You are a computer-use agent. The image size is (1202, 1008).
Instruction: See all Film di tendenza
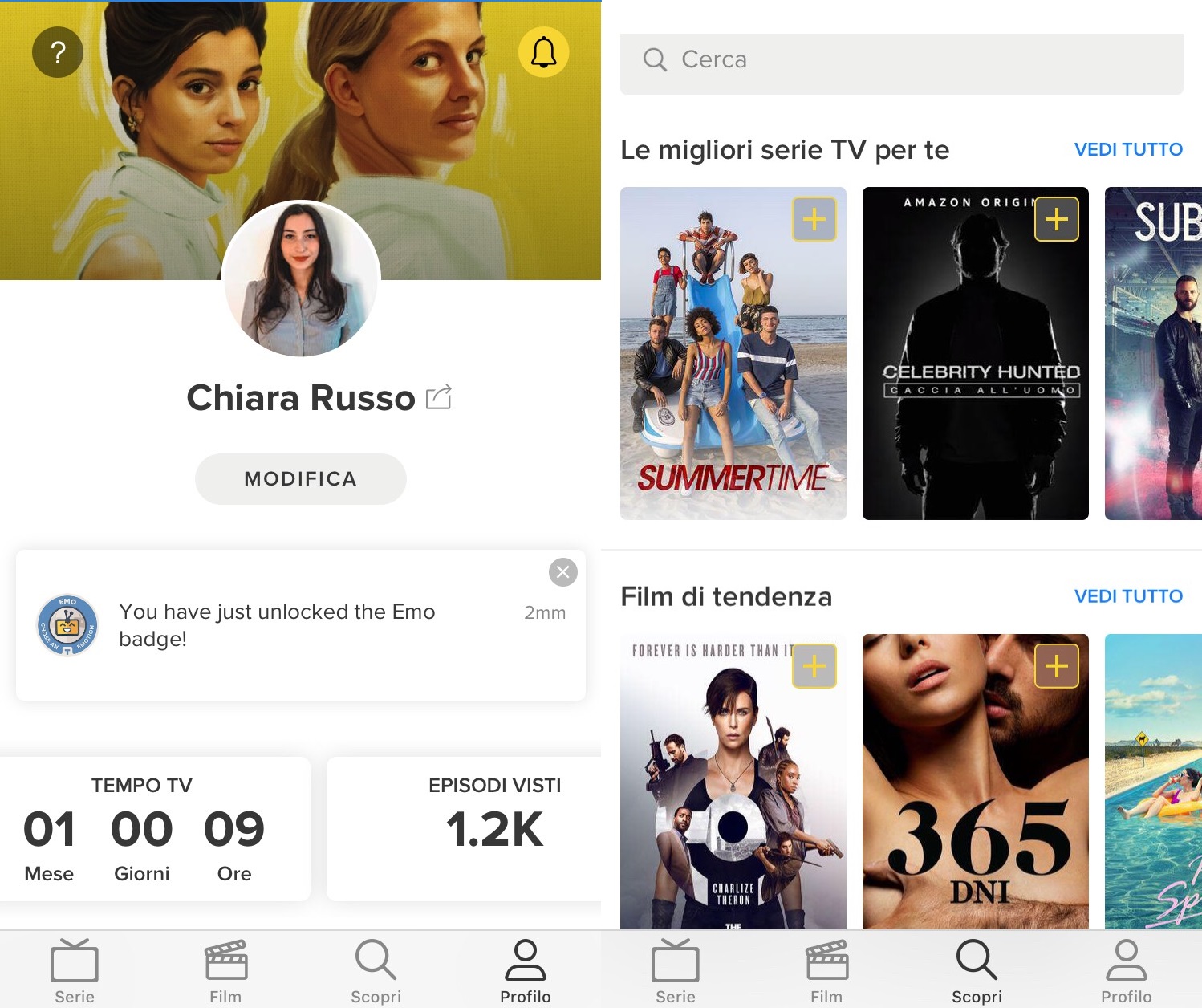1127,596
